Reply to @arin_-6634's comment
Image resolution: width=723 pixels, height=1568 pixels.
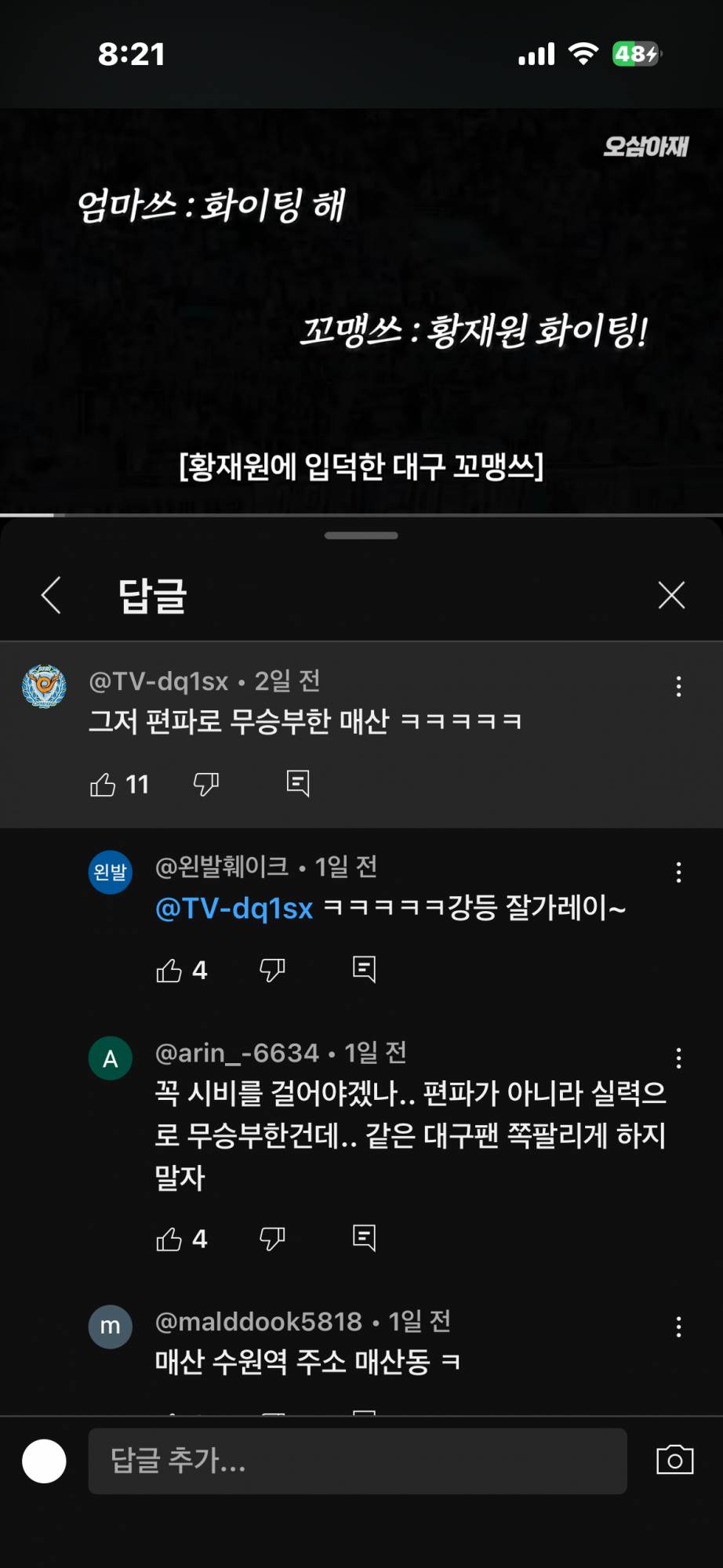364,1238
